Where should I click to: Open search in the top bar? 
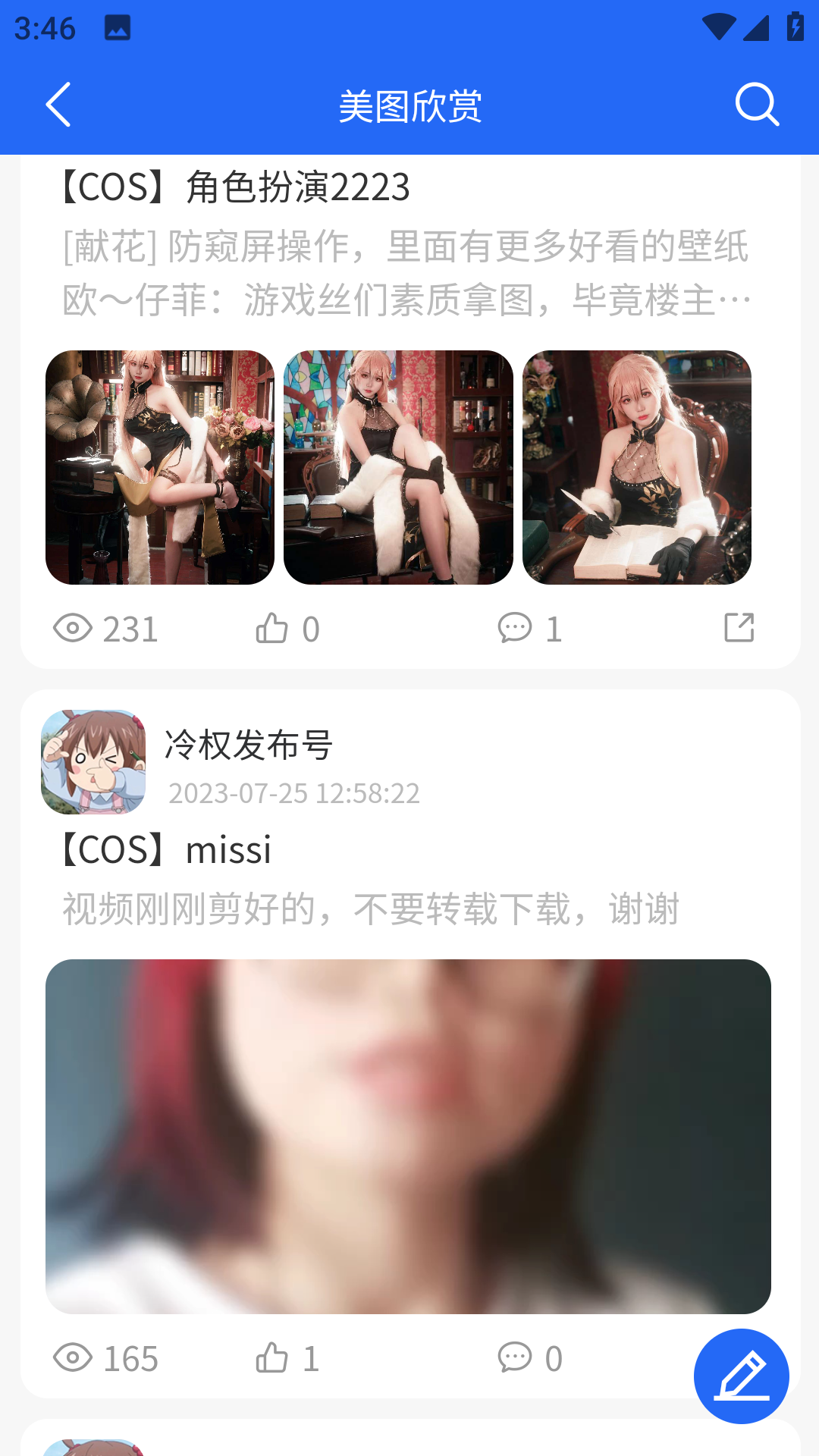click(757, 105)
